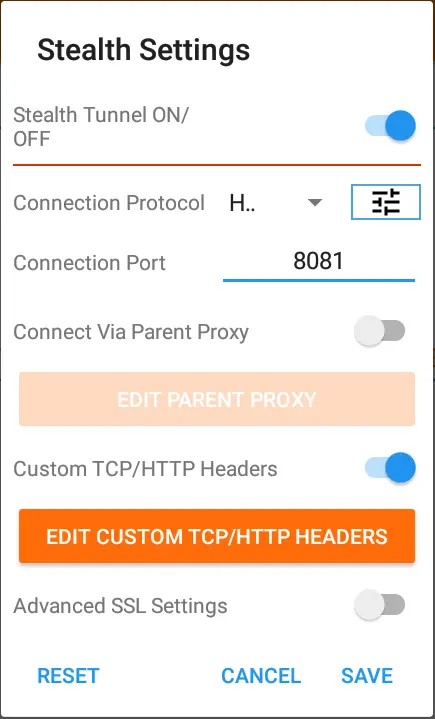Disable Custom TCP/HTTP Headers switch
435x719 pixels.
pos(390,468)
